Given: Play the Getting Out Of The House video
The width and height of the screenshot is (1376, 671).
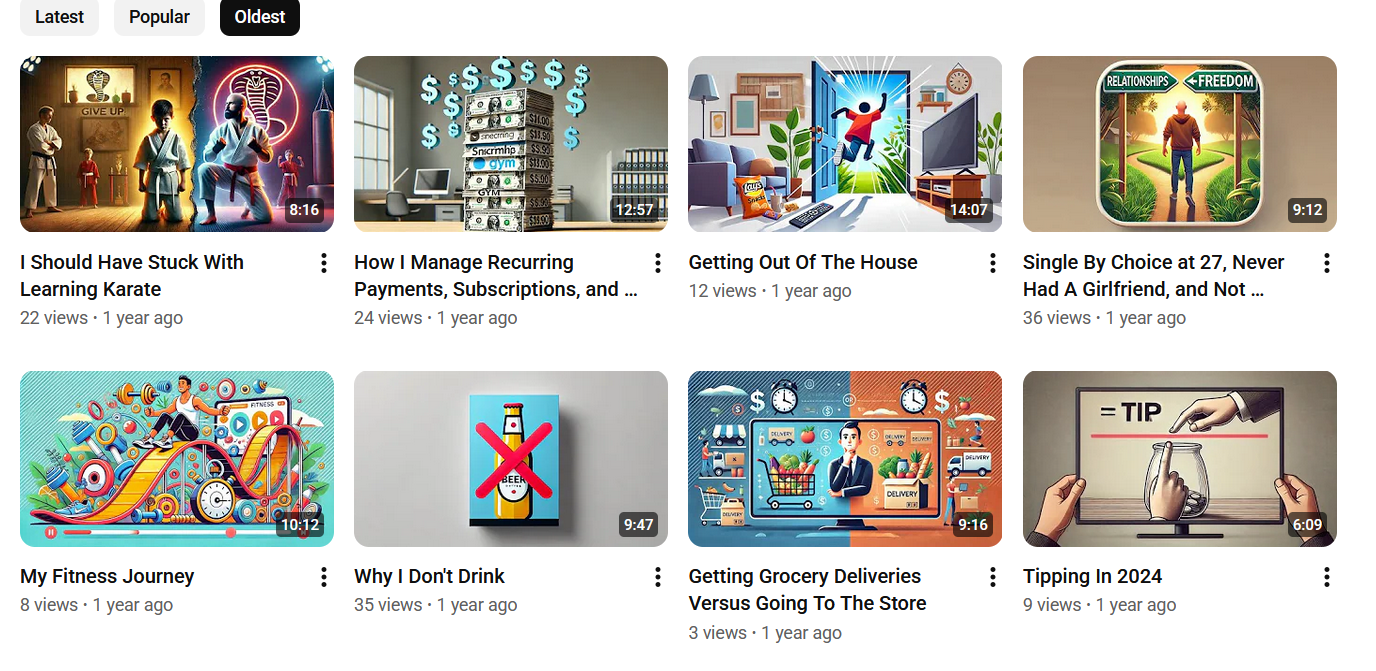Looking at the screenshot, I should point(844,144).
